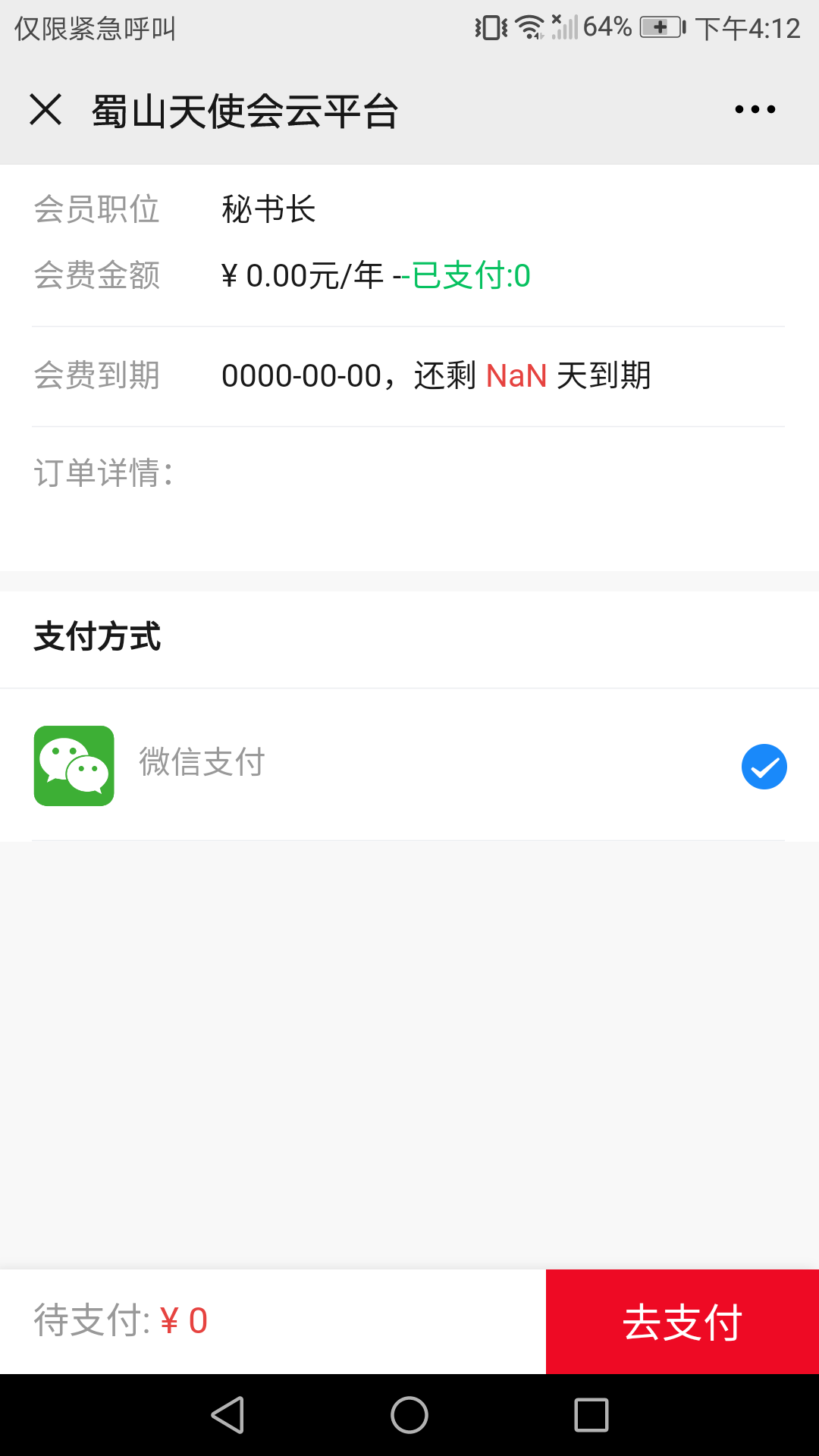
Task: Tap the 去支付 button
Action: click(x=682, y=1322)
